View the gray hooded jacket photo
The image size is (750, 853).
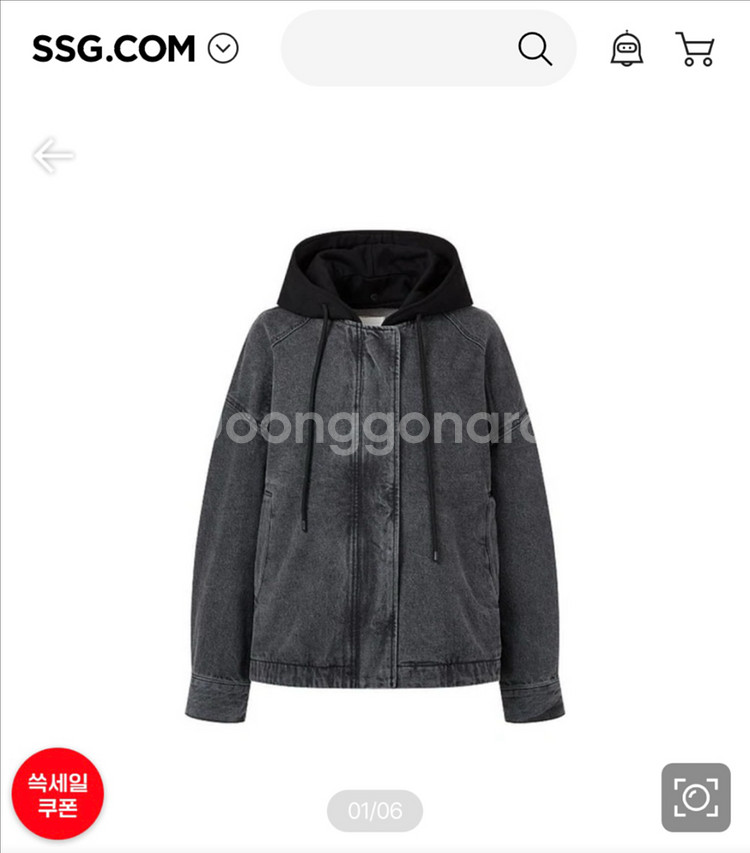tap(375, 470)
